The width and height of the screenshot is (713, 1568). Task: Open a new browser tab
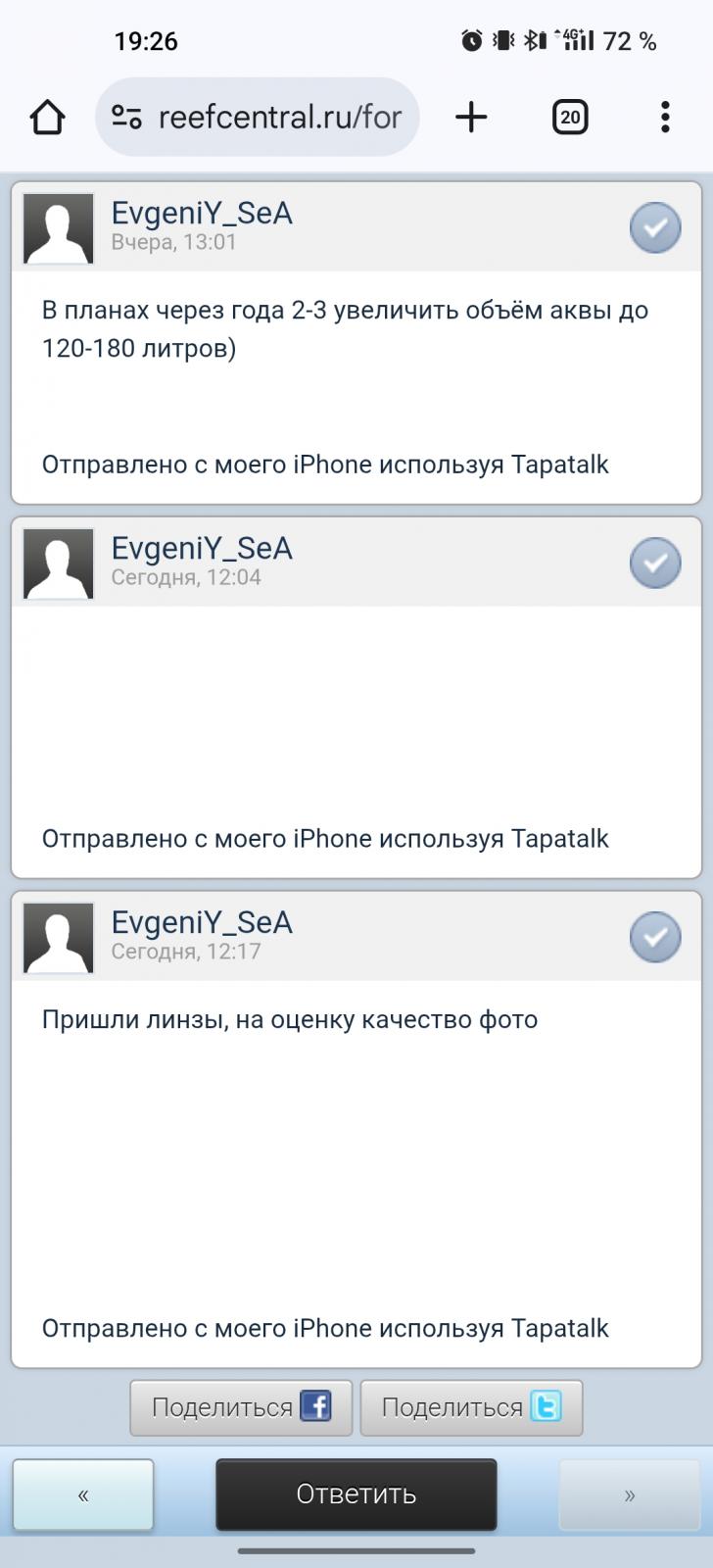pyautogui.click(x=471, y=118)
